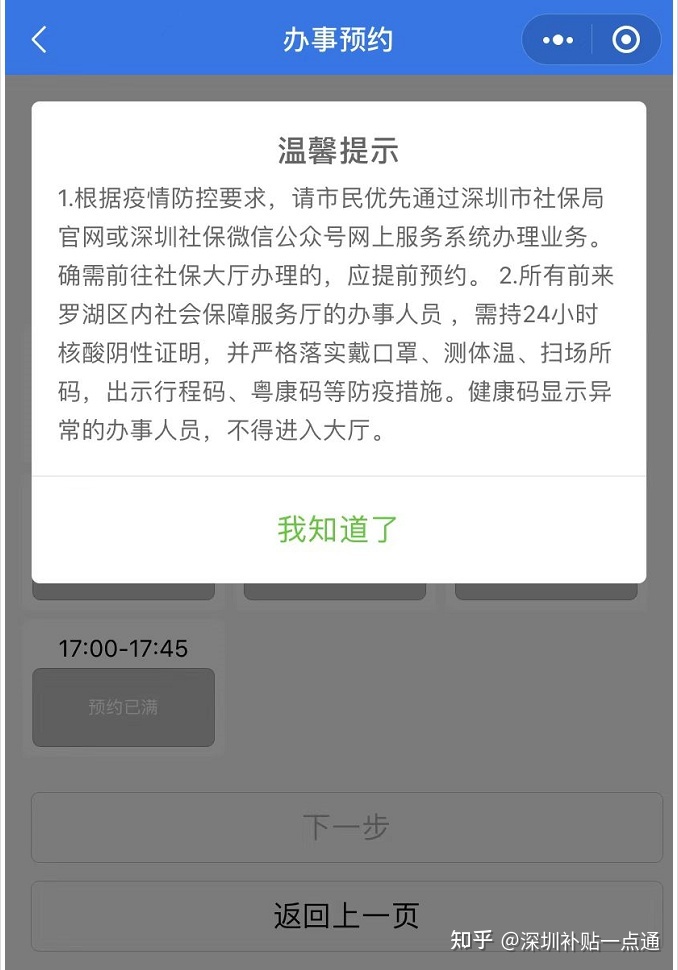Tap the back arrow in header
Screen dimensions: 678x970
pyautogui.click(x=39, y=40)
